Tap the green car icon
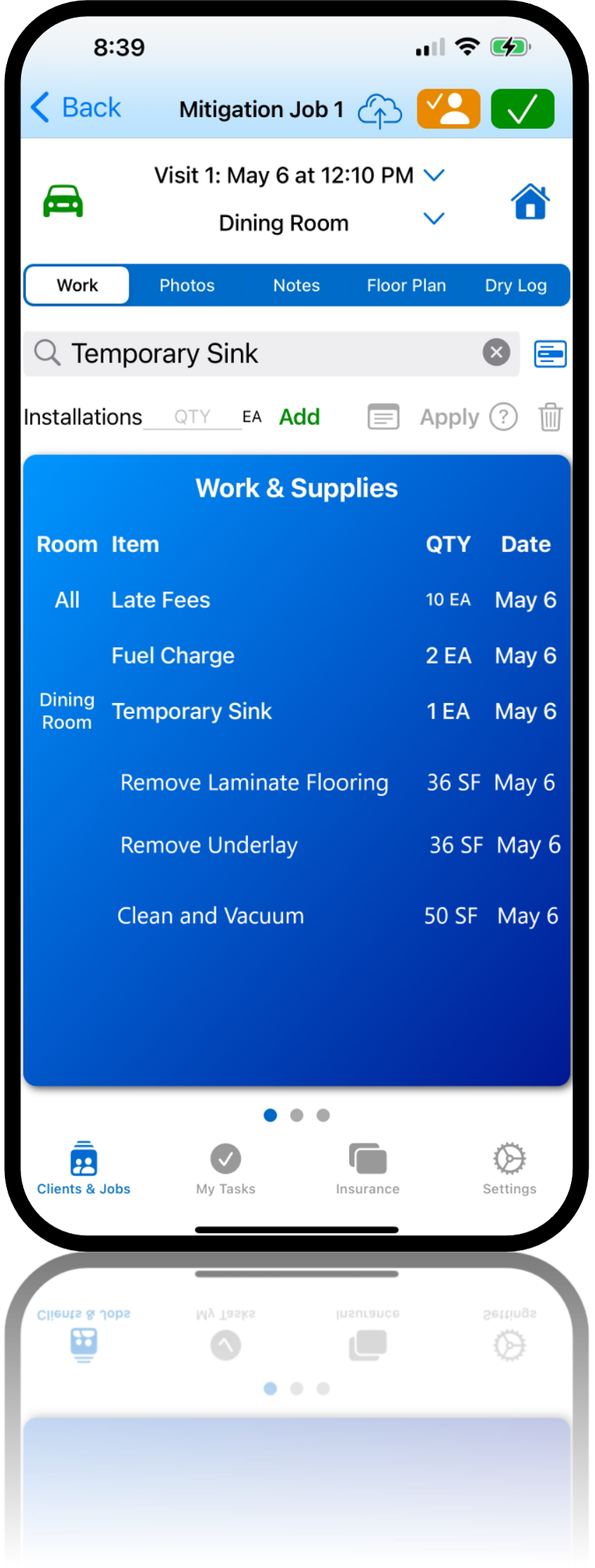 63,201
